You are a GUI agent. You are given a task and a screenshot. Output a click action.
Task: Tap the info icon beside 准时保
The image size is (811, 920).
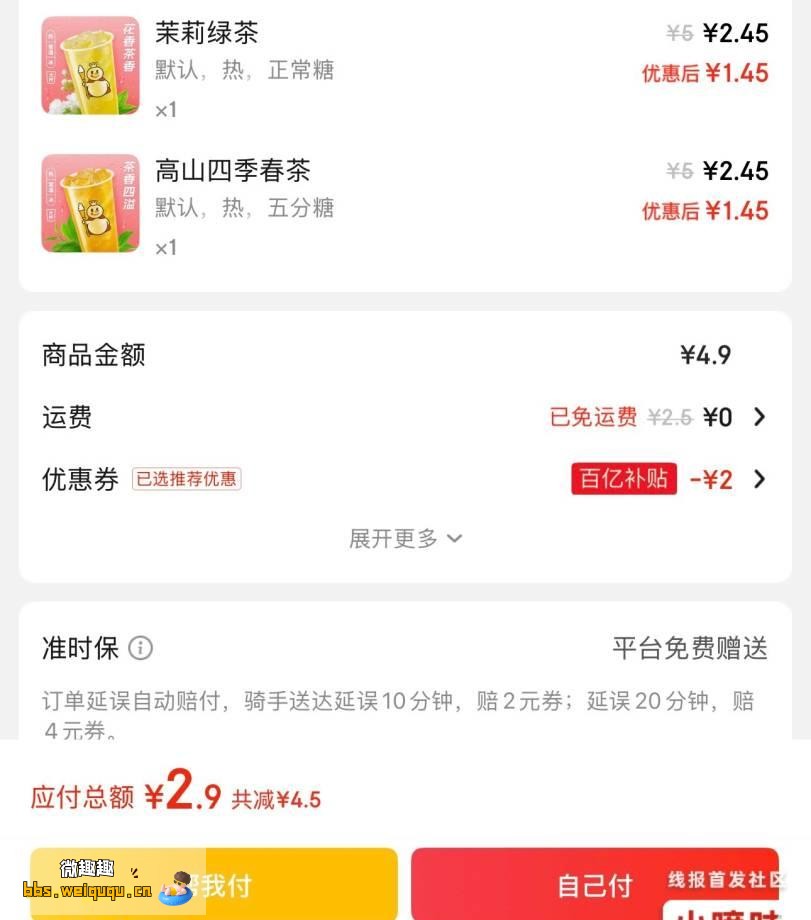[141, 648]
